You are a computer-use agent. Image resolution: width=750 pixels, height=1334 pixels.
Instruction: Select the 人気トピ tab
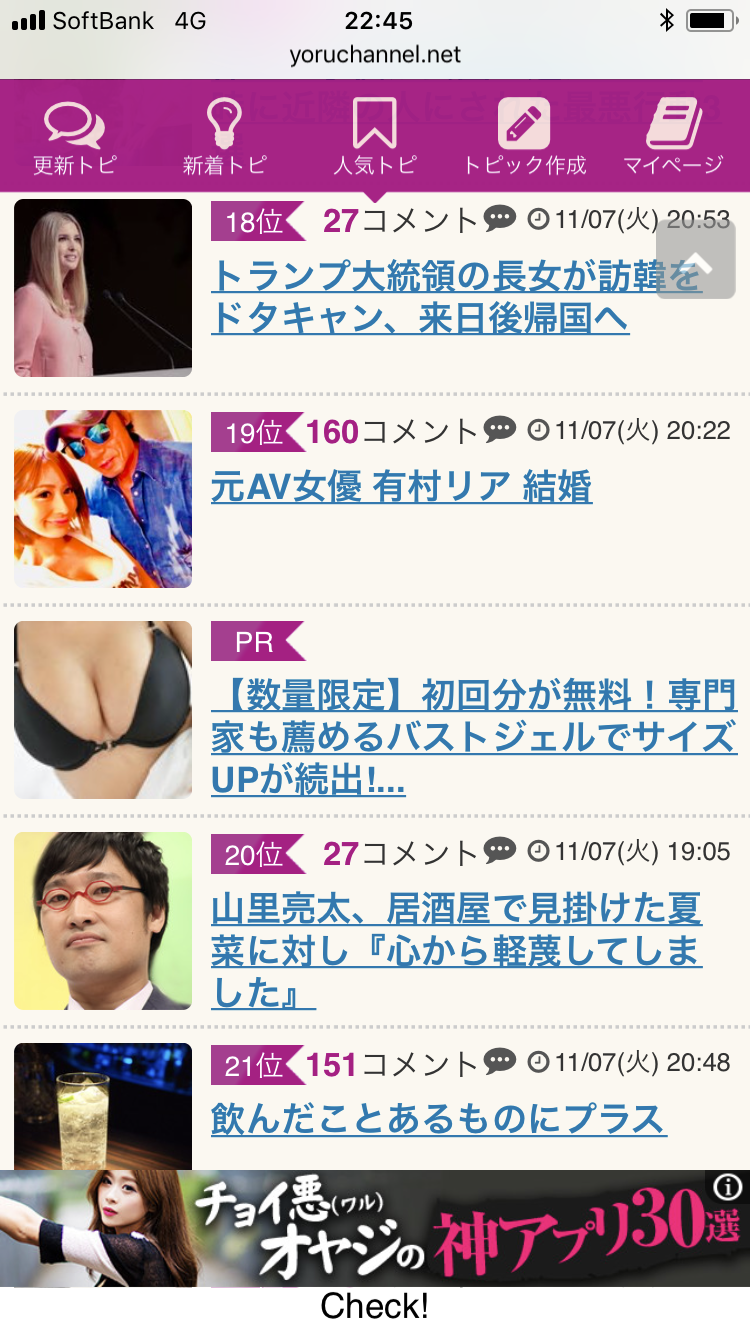pos(375,138)
